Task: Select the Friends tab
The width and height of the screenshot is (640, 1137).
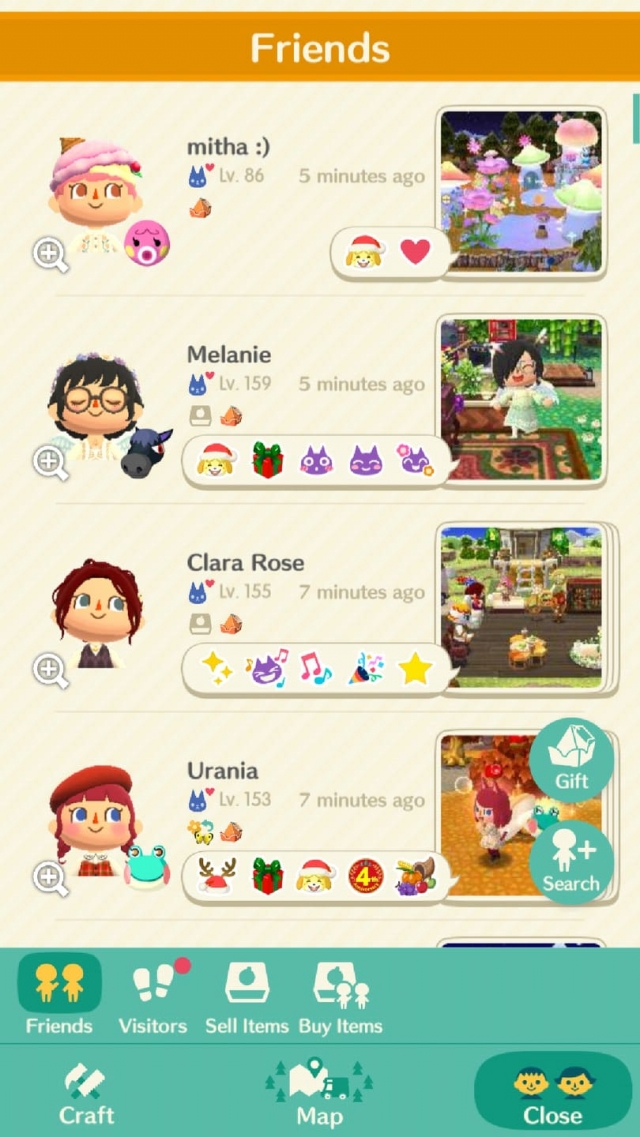Action: (x=59, y=996)
